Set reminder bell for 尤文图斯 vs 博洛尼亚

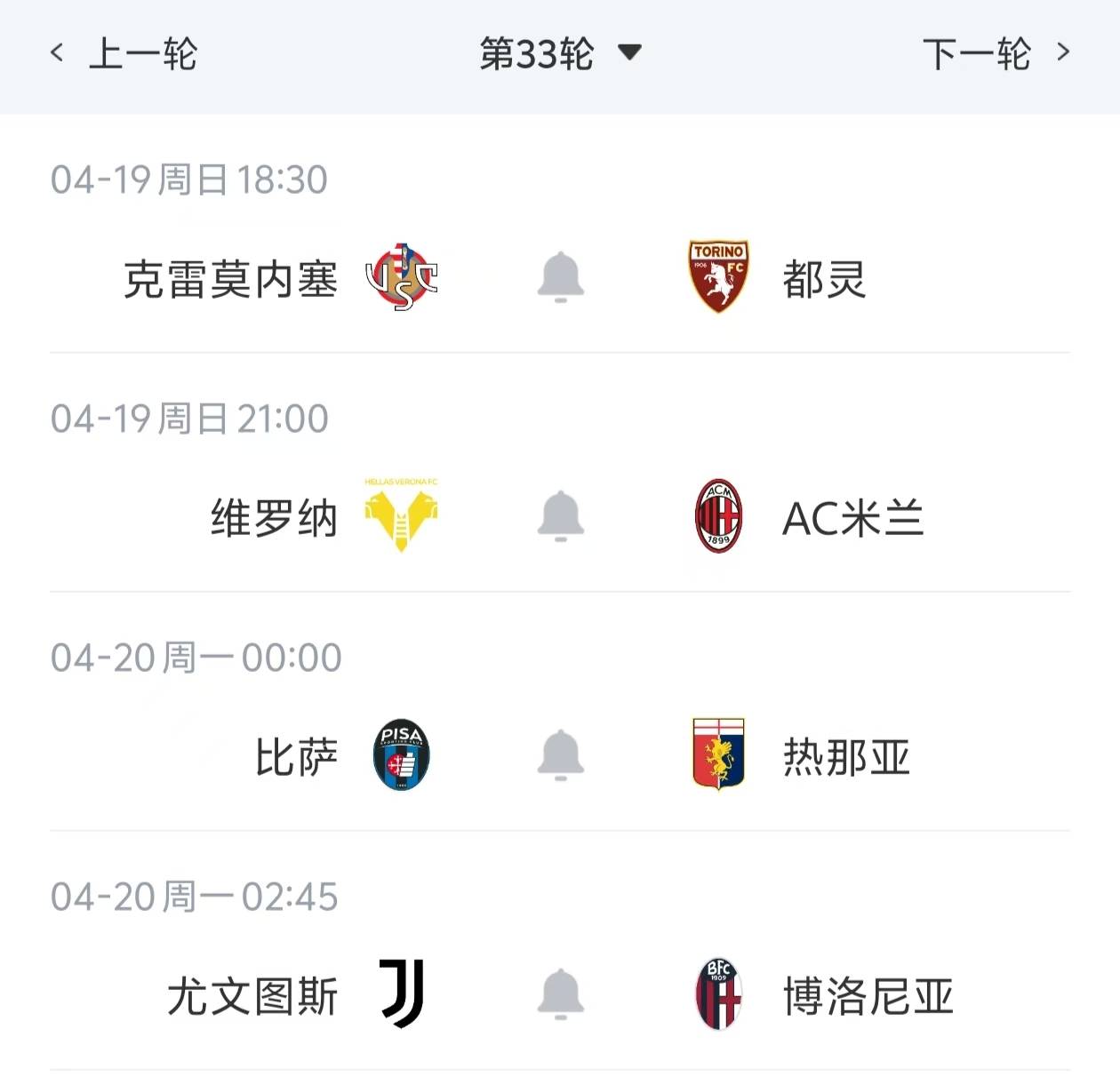pos(561,994)
